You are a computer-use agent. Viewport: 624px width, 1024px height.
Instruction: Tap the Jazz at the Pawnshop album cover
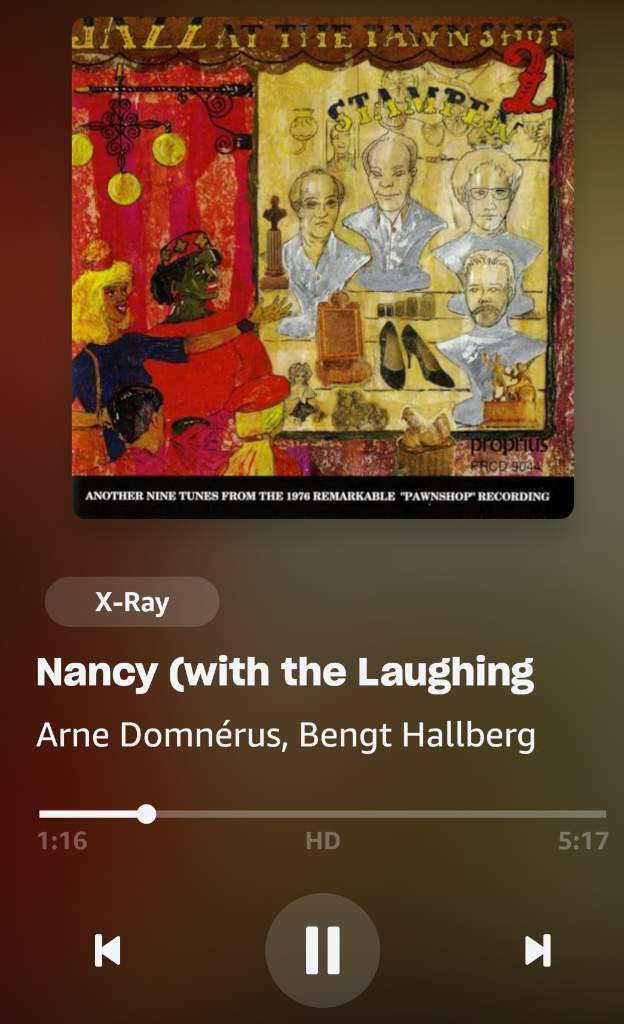(x=322, y=267)
